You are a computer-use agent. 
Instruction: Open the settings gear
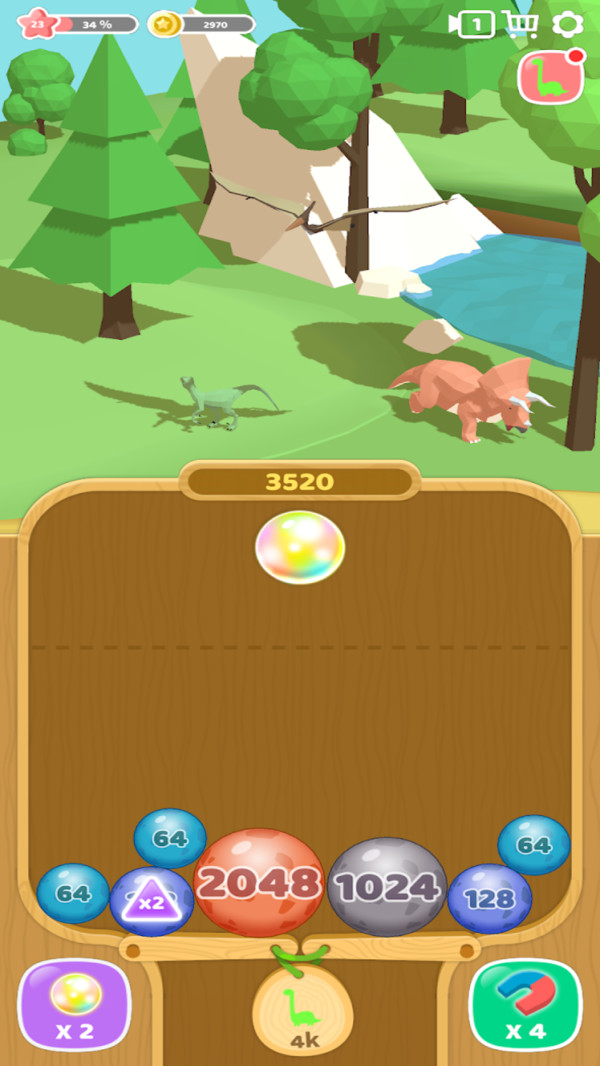568,24
